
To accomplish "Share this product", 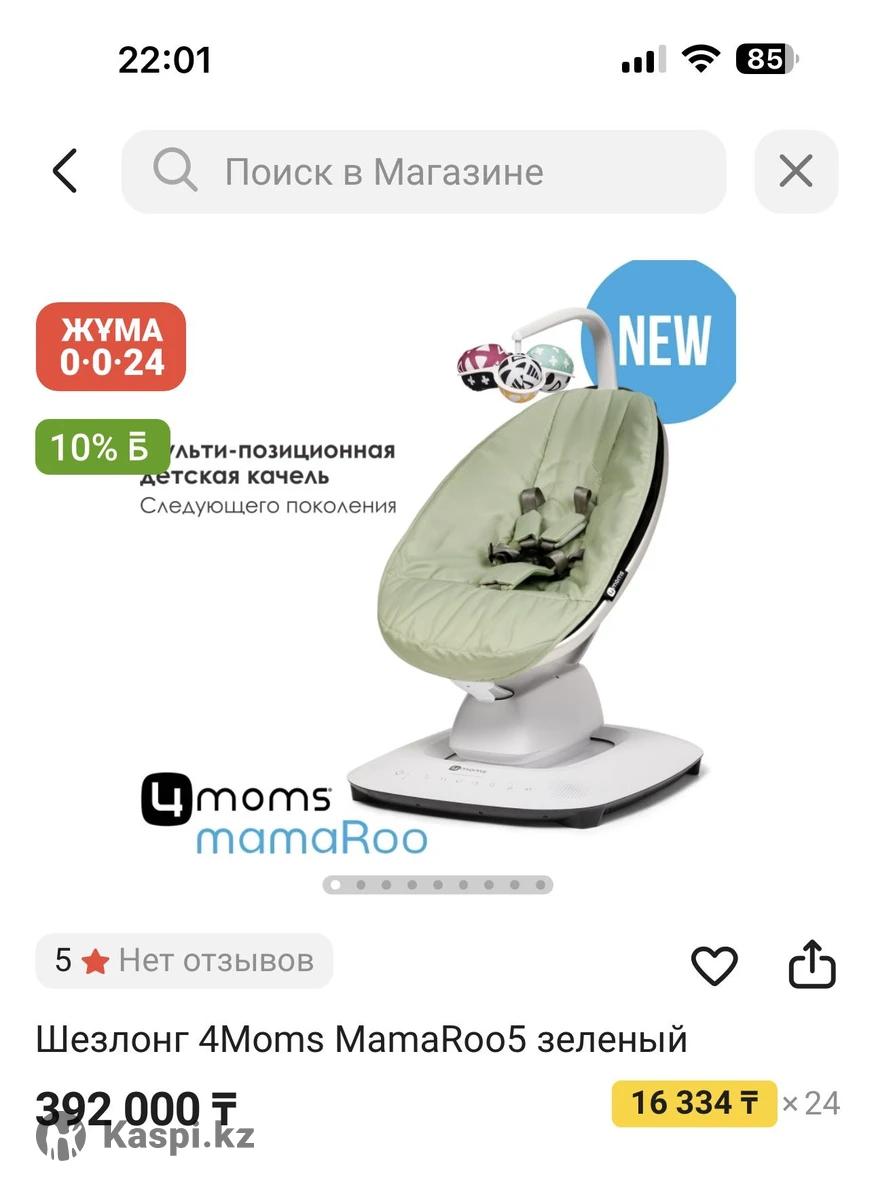I will (x=812, y=964).
